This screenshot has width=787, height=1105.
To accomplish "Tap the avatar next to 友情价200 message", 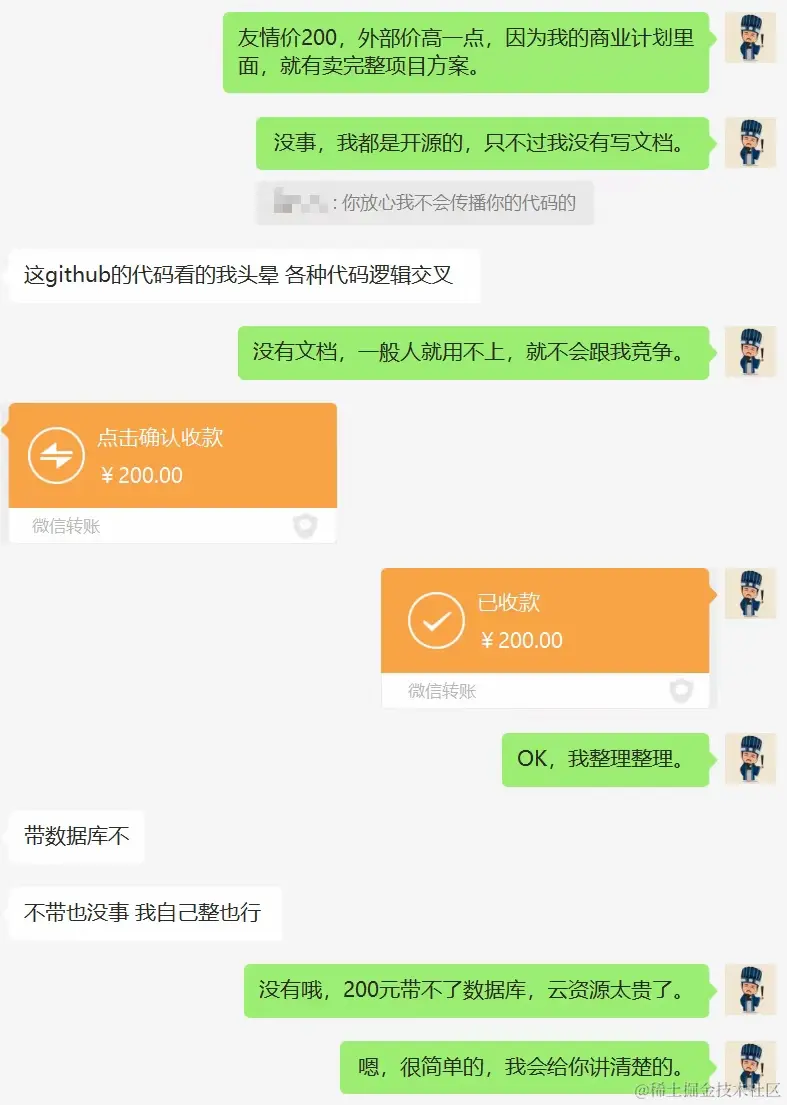I will pos(750,38).
